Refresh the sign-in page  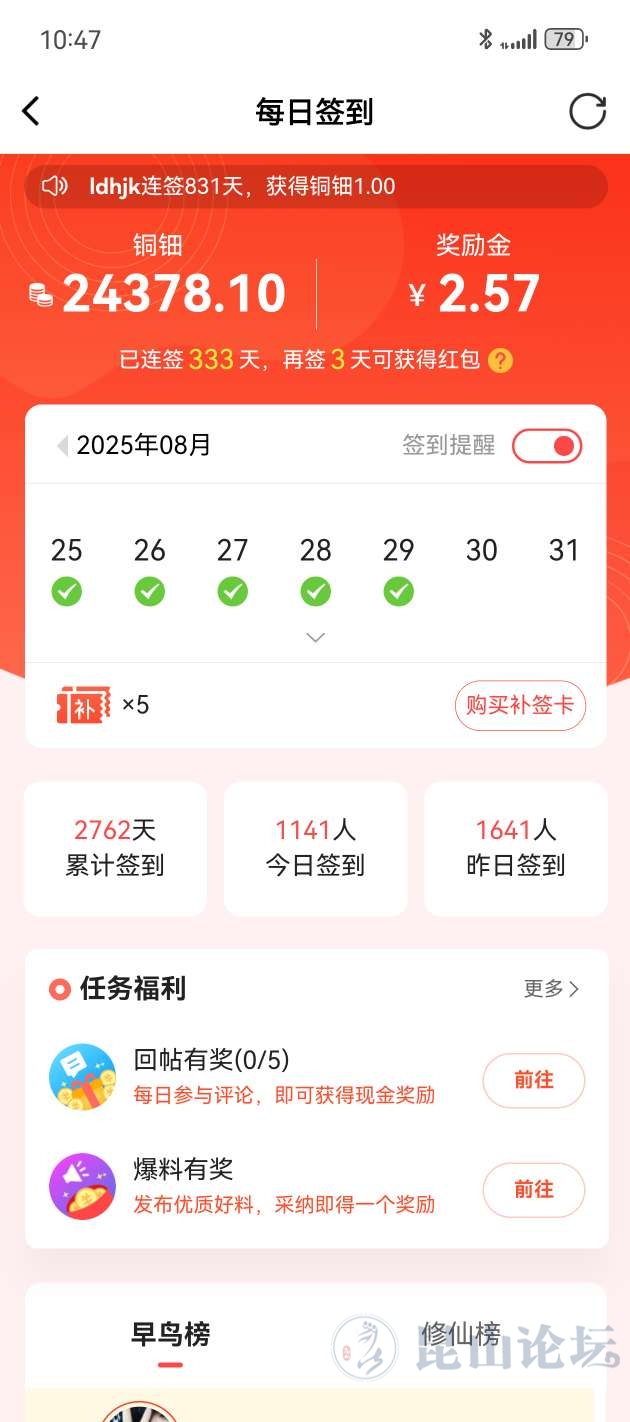pyautogui.click(x=587, y=111)
